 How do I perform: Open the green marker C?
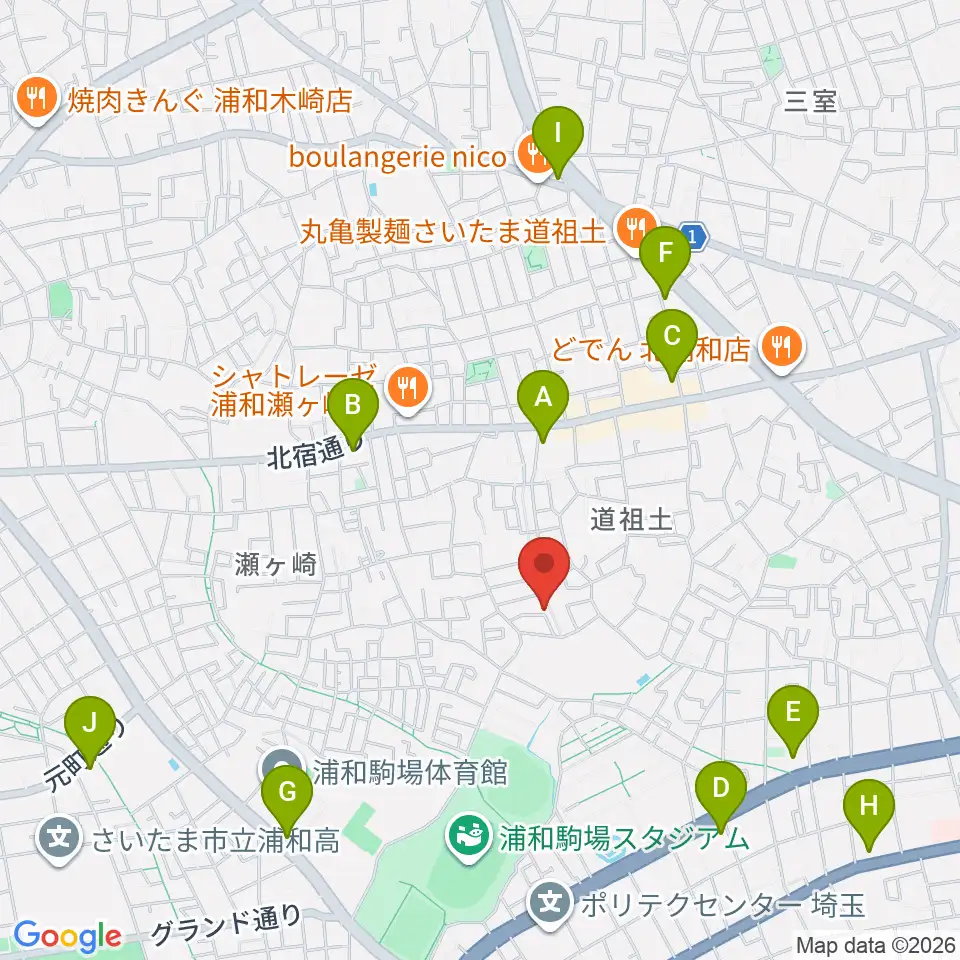tap(672, 345)
